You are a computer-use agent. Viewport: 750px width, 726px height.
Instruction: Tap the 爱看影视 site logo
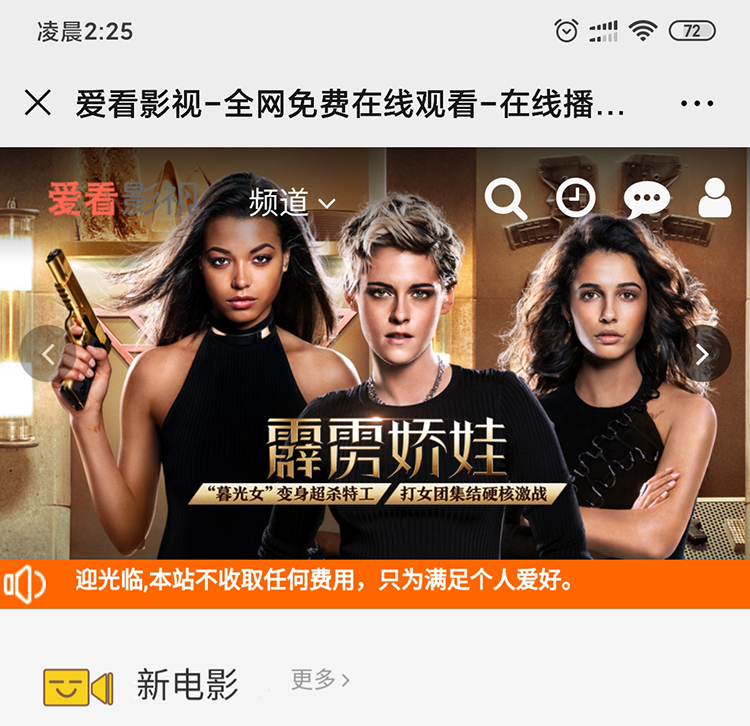(x=120, y=198)
